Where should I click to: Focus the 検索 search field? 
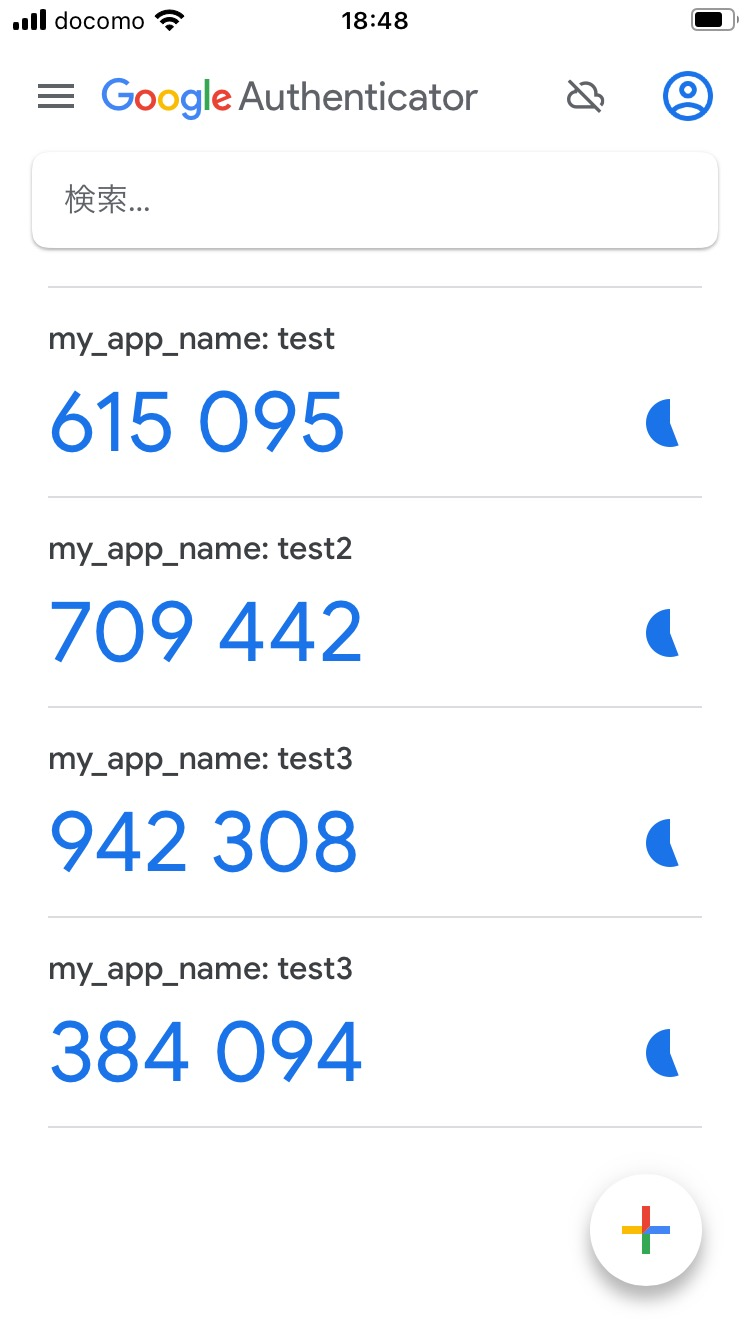pyautogui.click(x=375, y=200)
